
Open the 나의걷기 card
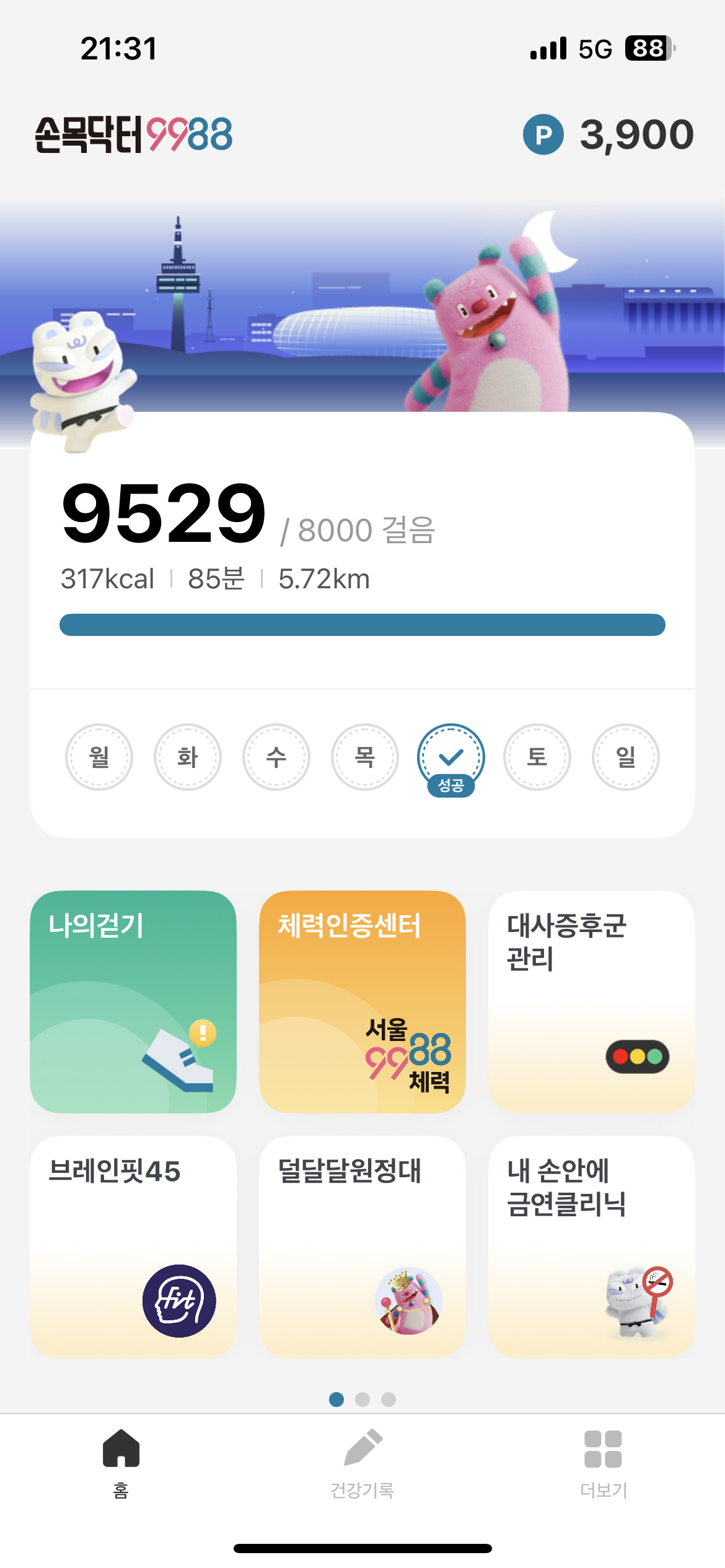(133, 1001)
